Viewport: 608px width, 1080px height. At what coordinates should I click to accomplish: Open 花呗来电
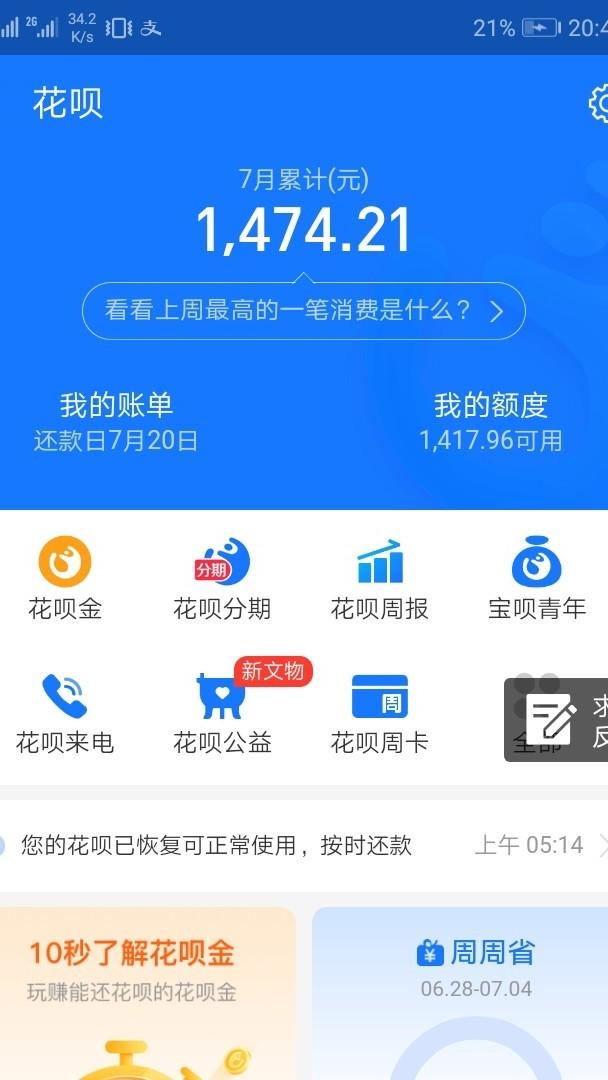click(x=65, y=713)
